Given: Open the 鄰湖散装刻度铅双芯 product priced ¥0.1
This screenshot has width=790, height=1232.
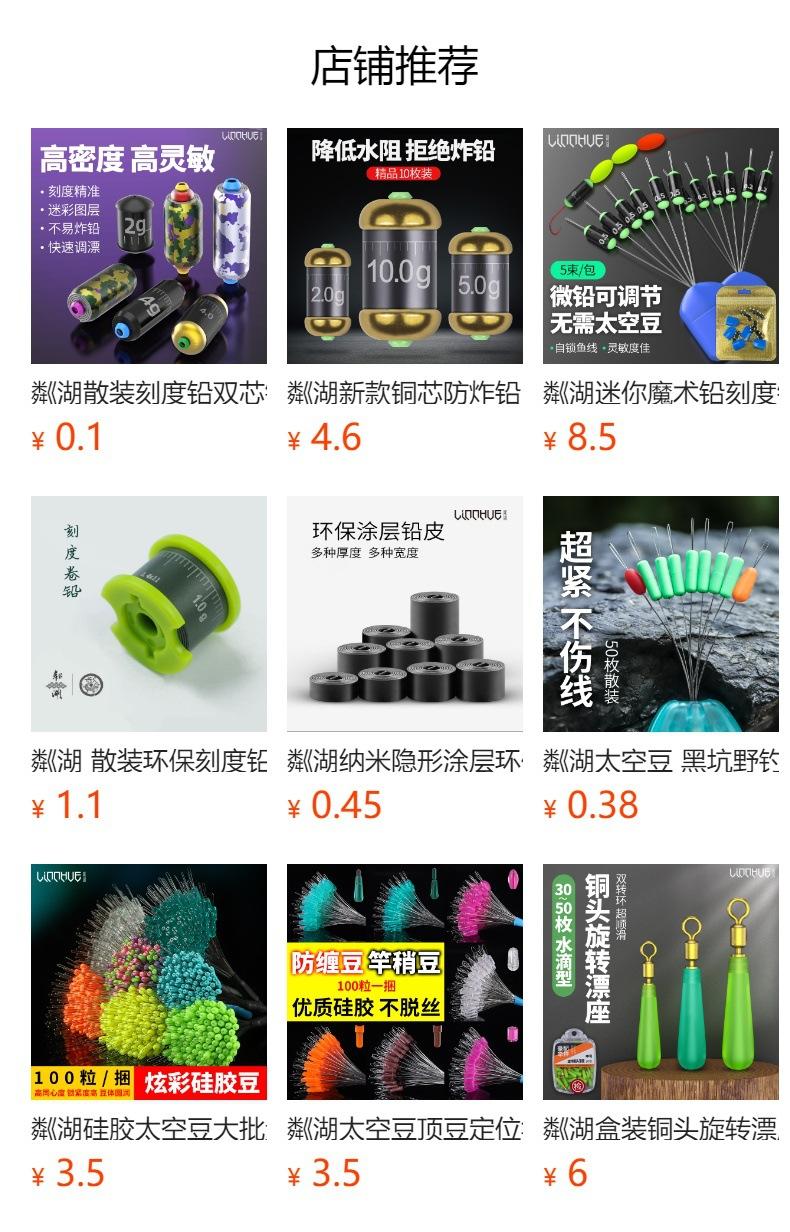Looking at the screenshot, I should pyautogui.click(x=149, y=246).
